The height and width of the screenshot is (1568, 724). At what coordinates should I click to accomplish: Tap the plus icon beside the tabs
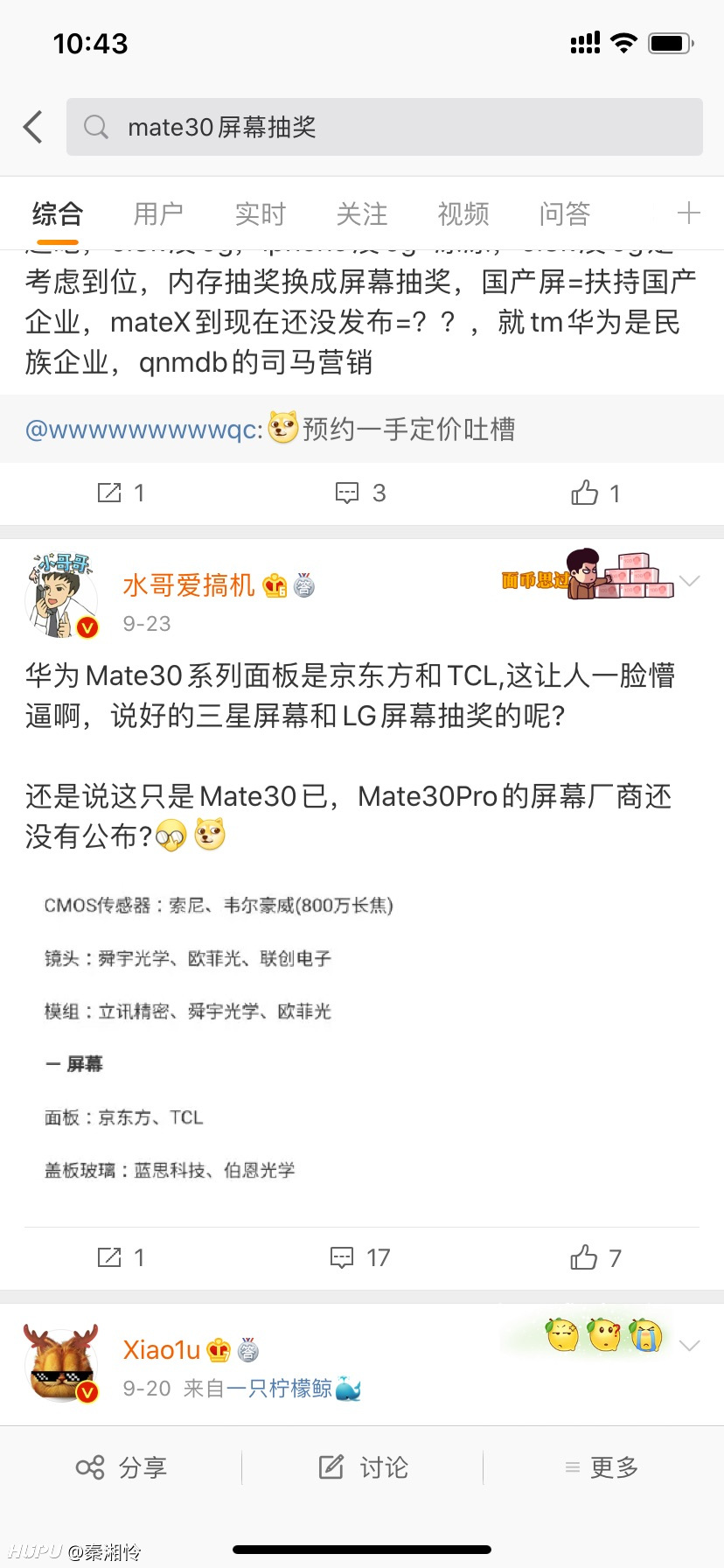point(689,213)
